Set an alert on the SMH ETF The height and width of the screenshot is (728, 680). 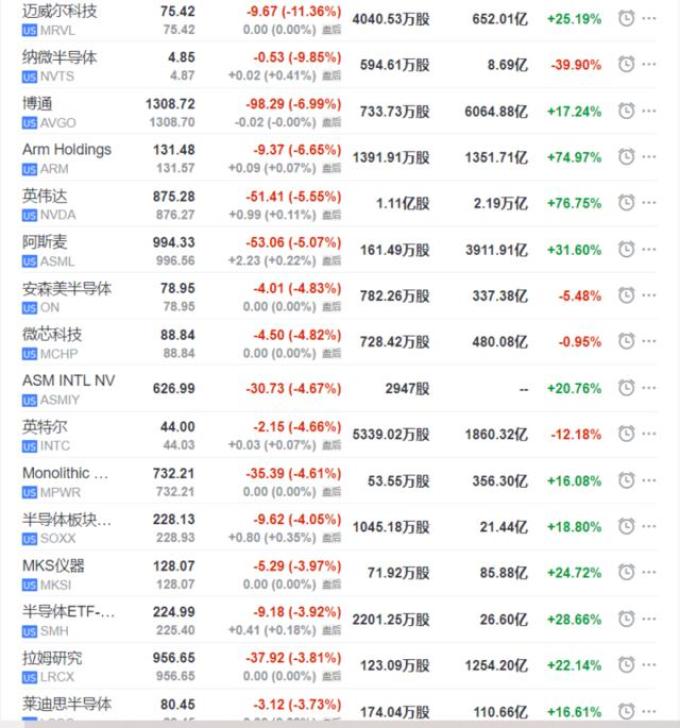tap(626, 618)
